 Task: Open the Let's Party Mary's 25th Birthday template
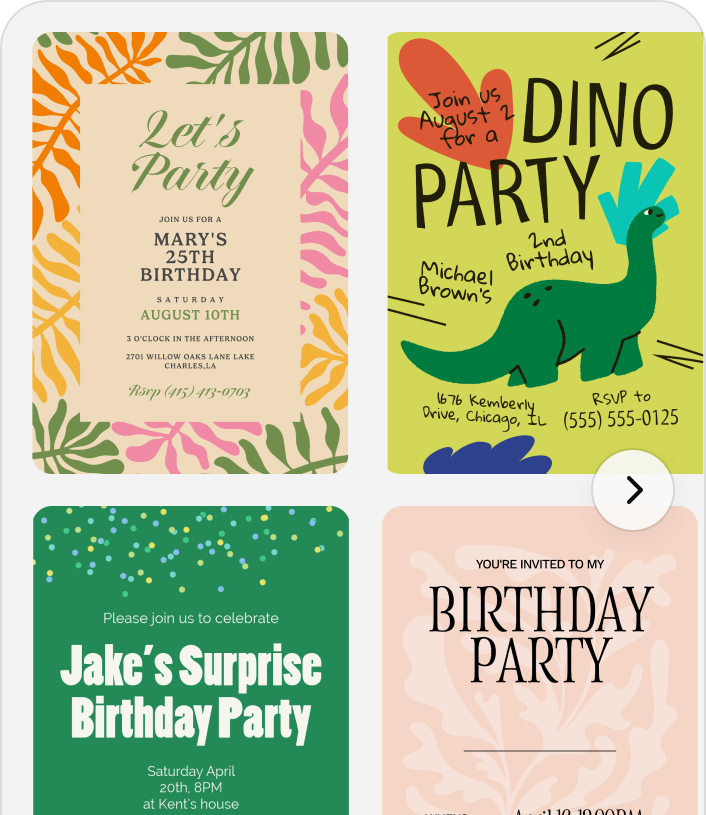[x=190, y=252]
